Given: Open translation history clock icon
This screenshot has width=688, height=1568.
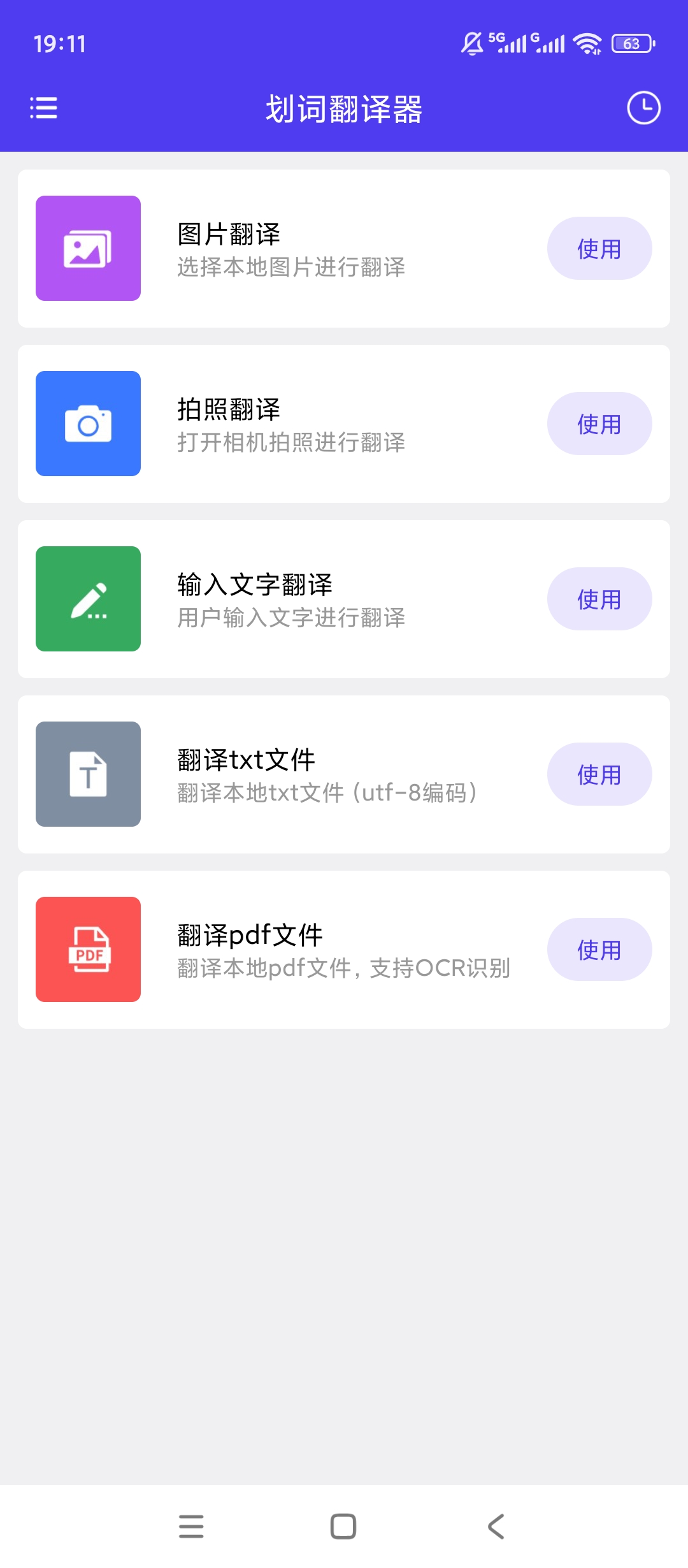Looking at the screenshot, I should pyautogui.click(x=643, y=108).
